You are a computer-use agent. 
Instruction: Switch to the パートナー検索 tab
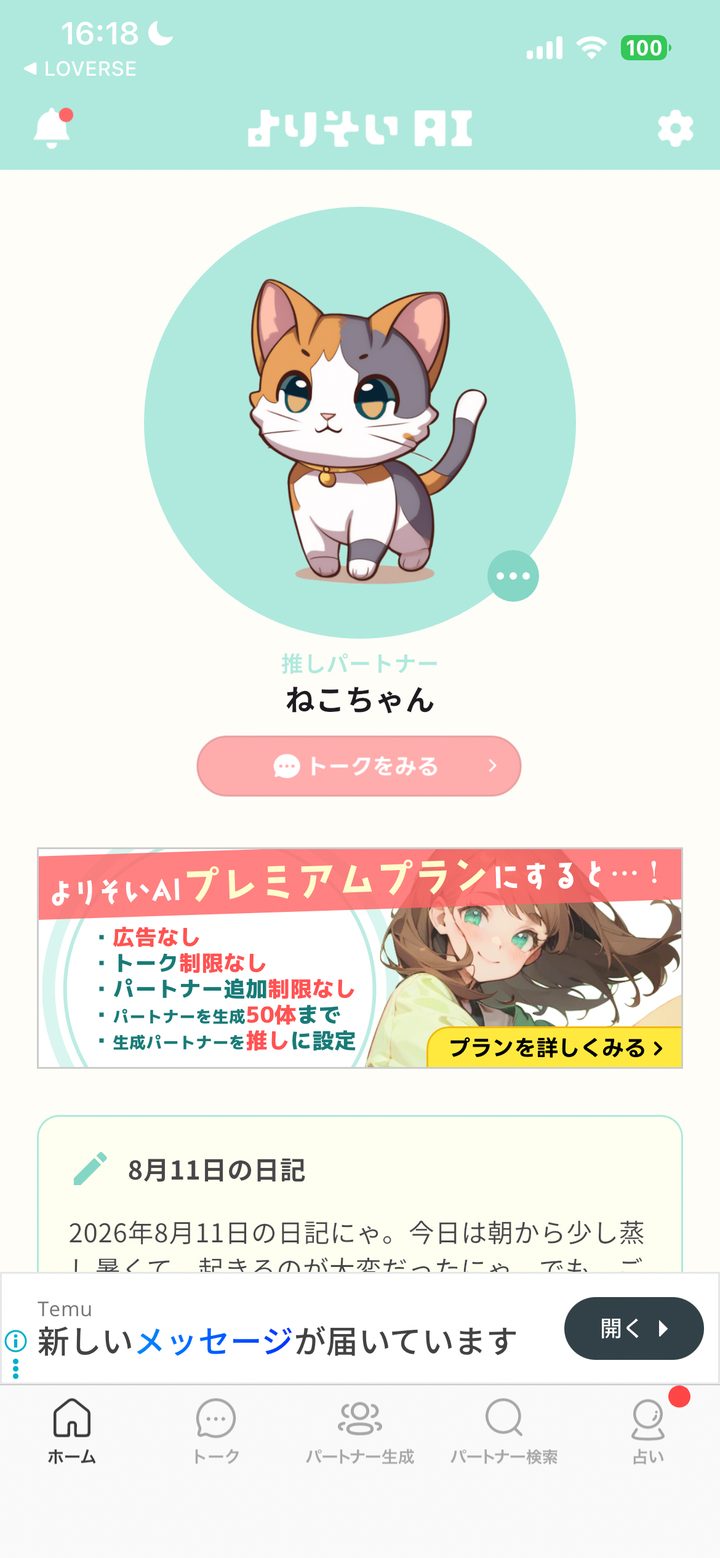(504, 1431)
